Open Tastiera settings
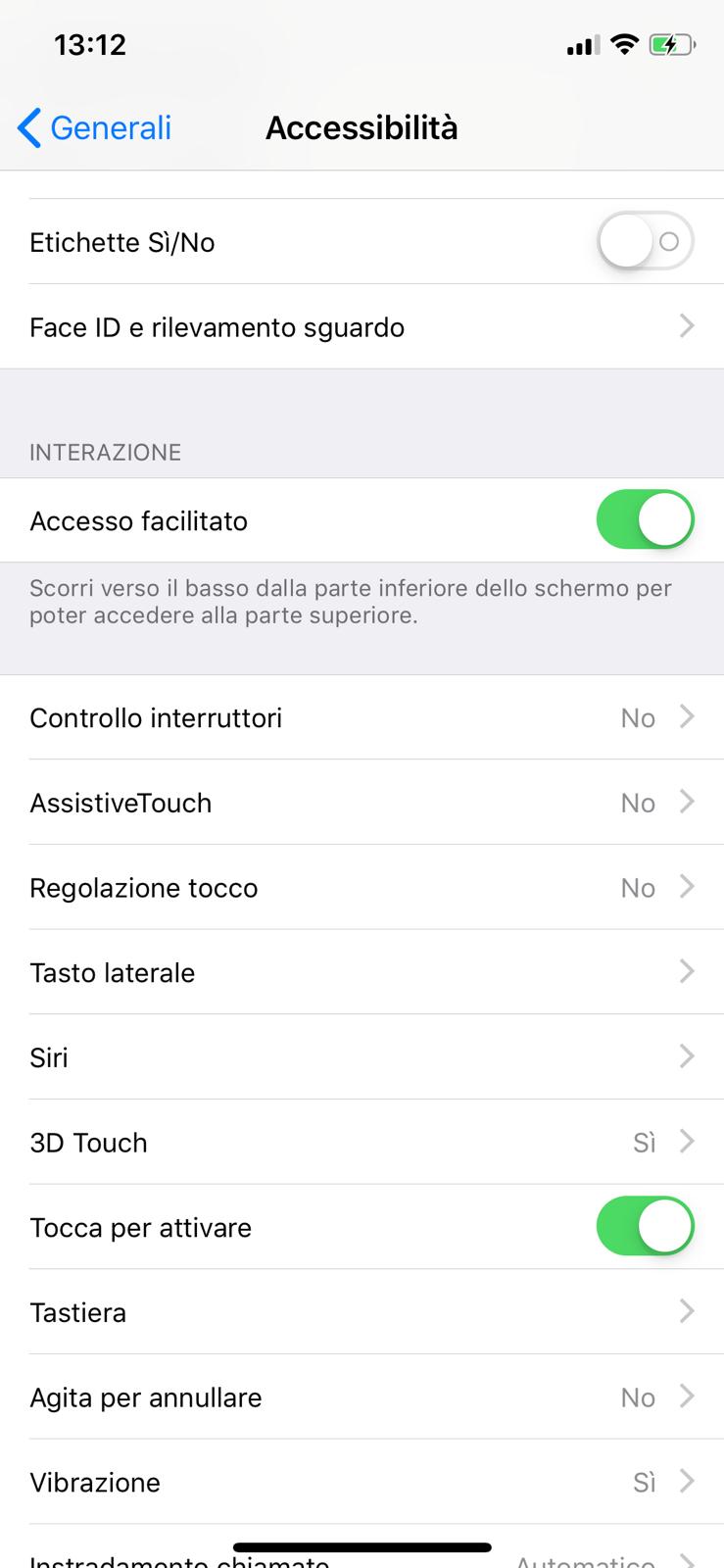The height and width of the screenshot is (1568, 724). 362,1312
